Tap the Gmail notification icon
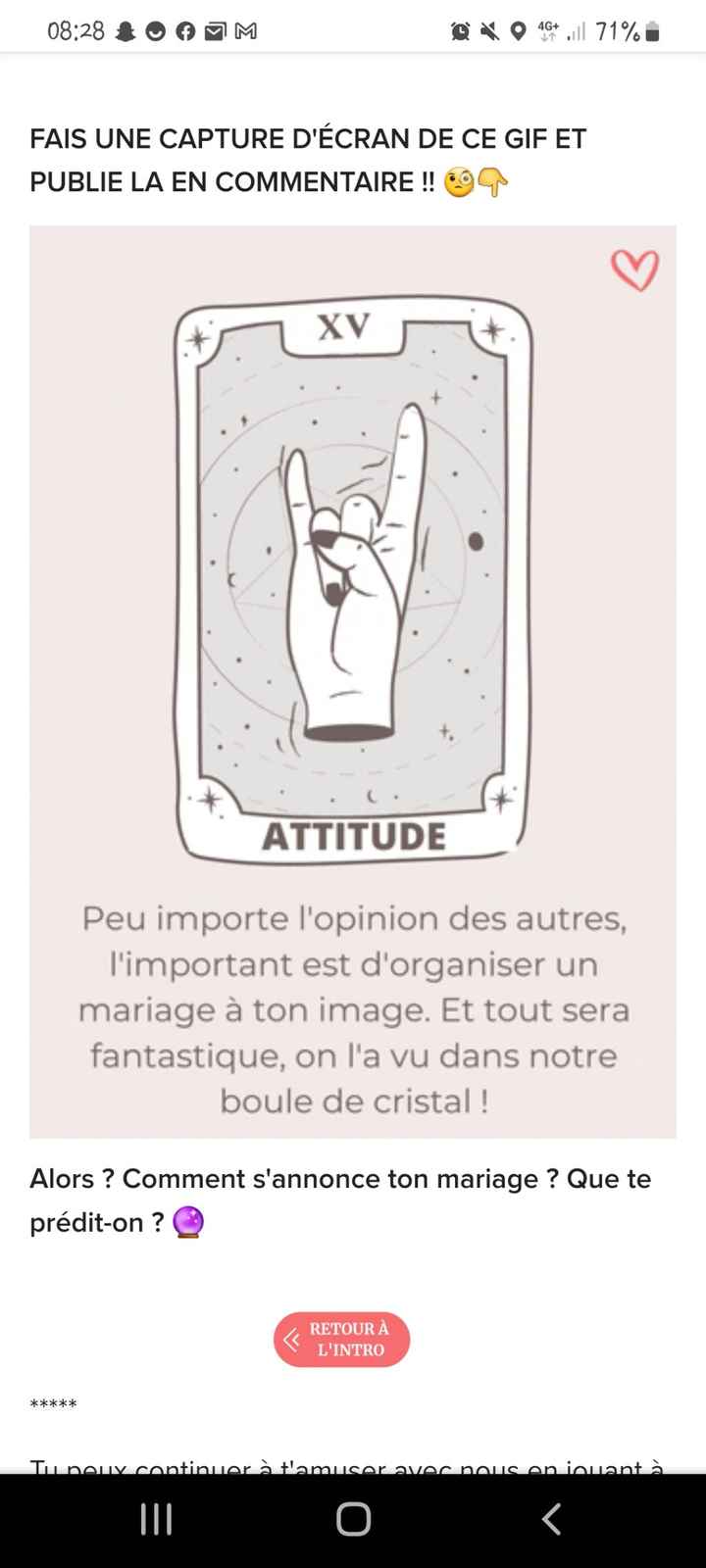The image size is (706, 1568). (244, 30)
